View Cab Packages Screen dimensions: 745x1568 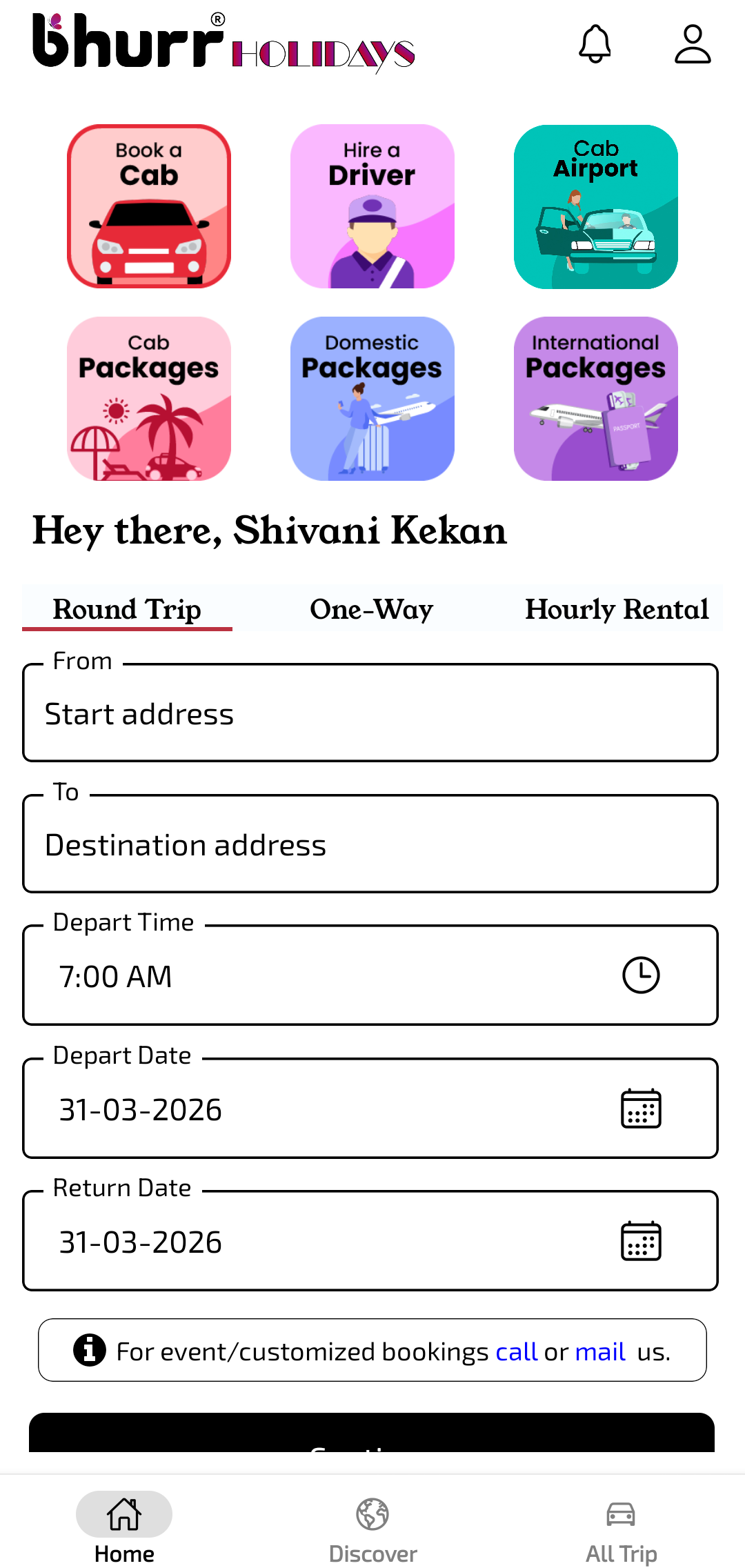click(149, 399)
